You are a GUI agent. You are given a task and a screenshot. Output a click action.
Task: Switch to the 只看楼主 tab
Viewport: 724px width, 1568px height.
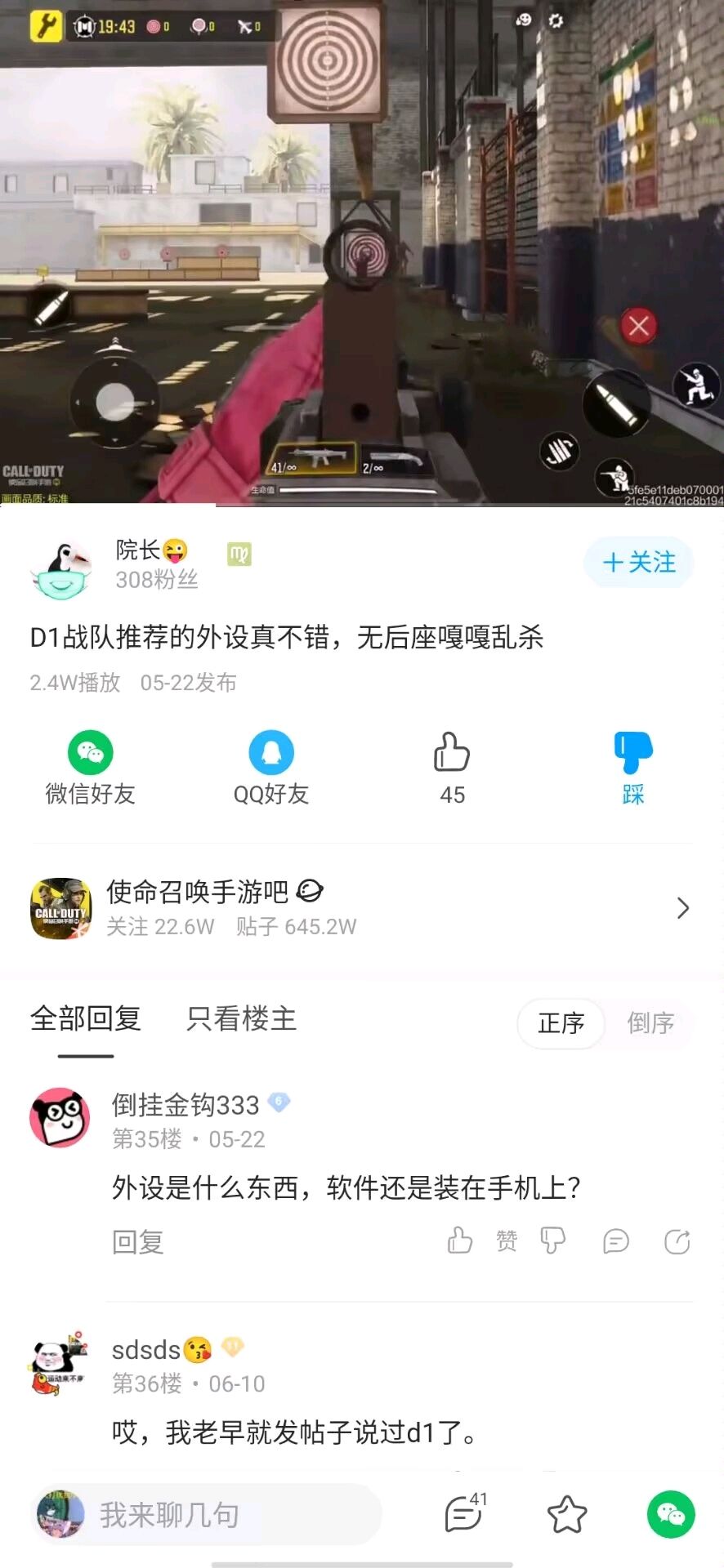241,1019
